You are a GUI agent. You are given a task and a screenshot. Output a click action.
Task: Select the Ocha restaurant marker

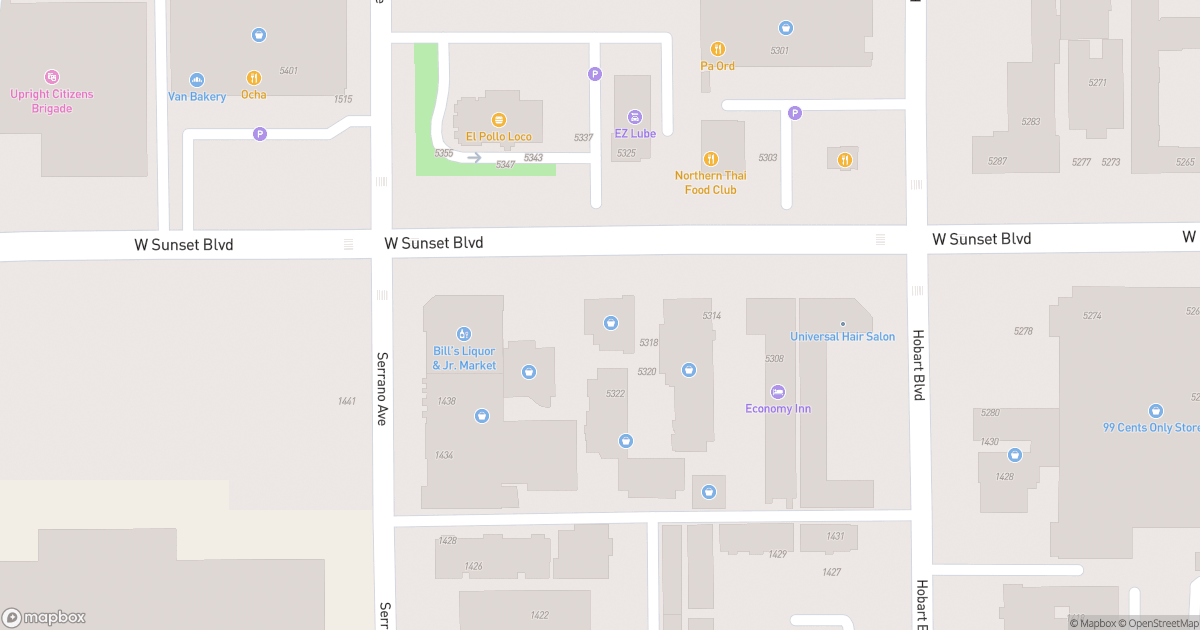click(x=254, y=78)
